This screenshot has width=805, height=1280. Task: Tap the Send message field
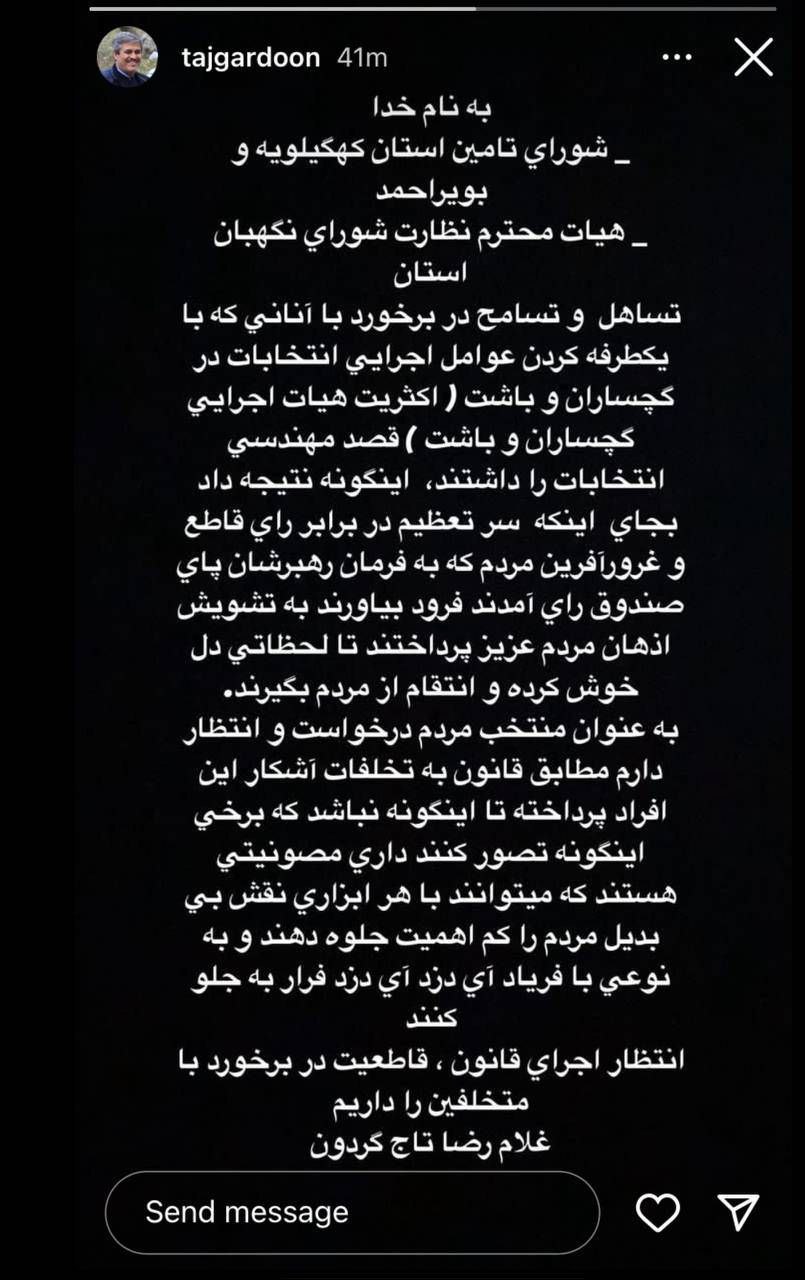[352, 1212]
